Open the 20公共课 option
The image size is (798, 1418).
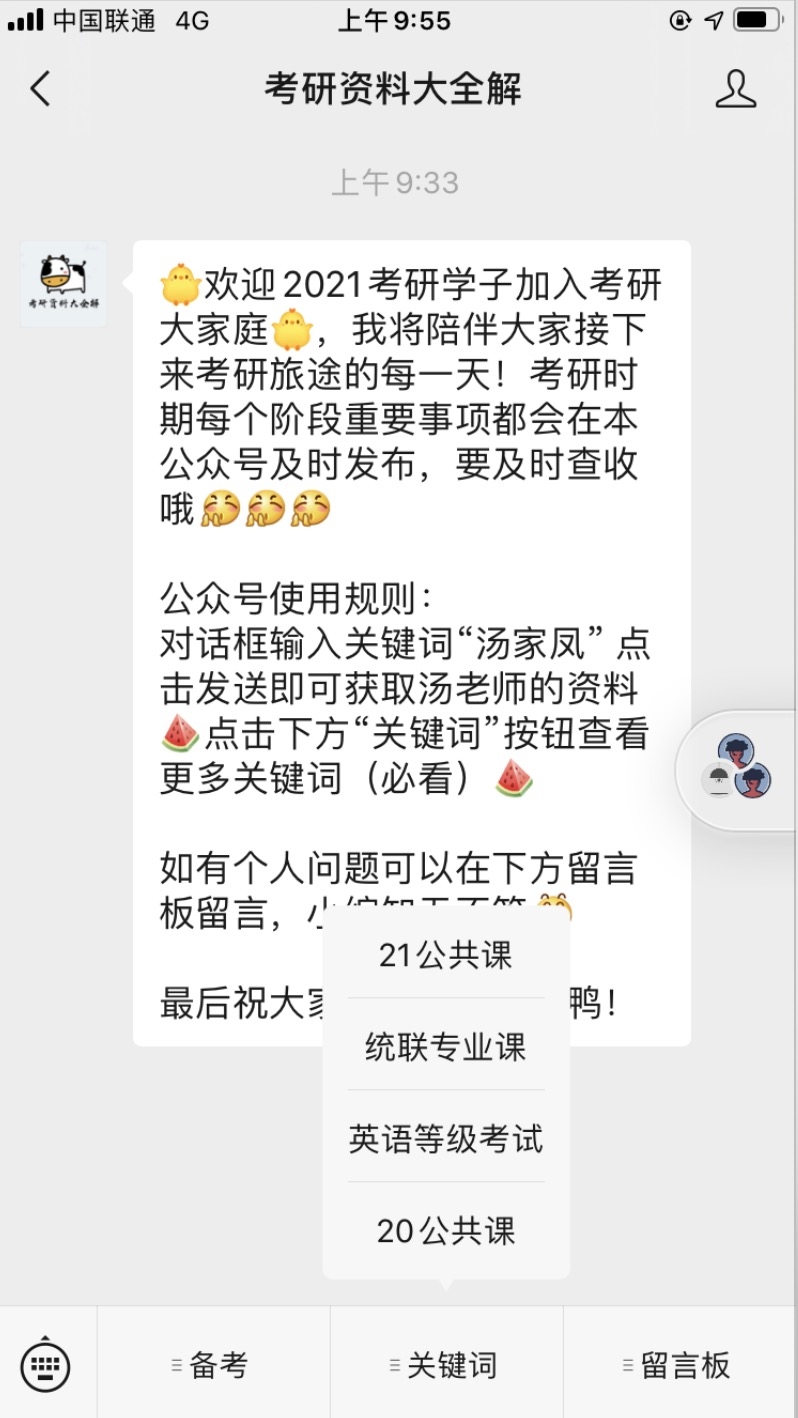[x=446, y=1231]
